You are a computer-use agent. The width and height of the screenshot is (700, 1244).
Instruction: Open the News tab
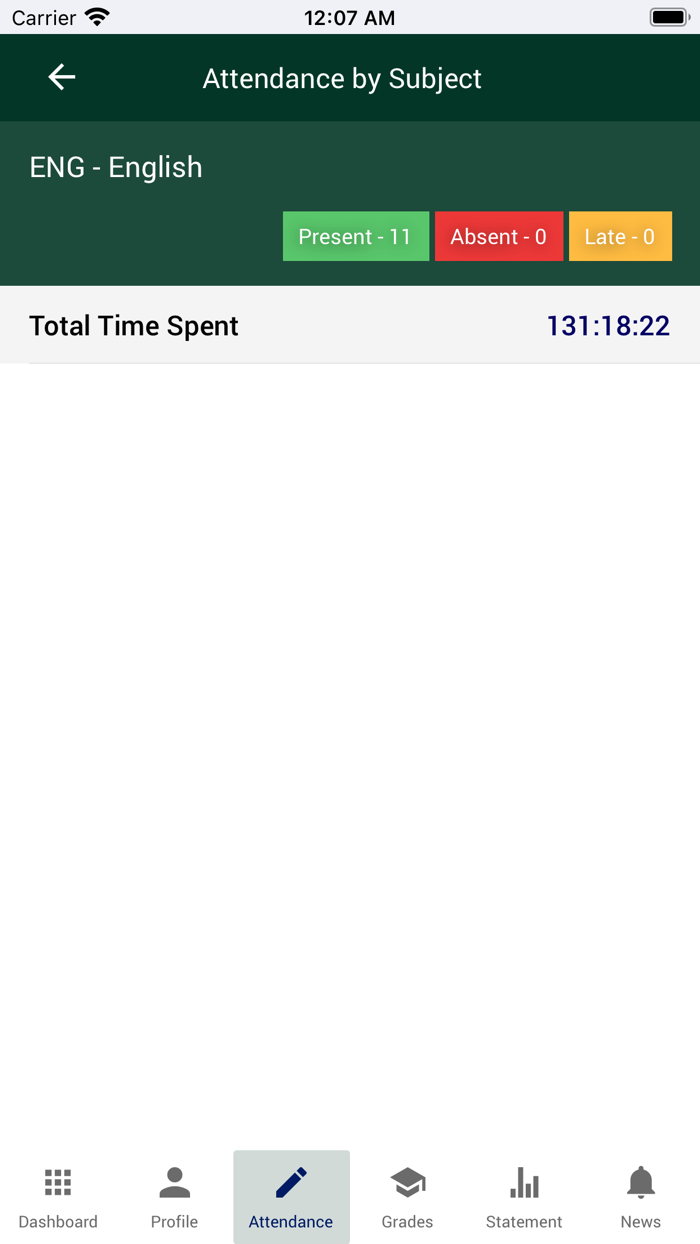point(641,1197)
